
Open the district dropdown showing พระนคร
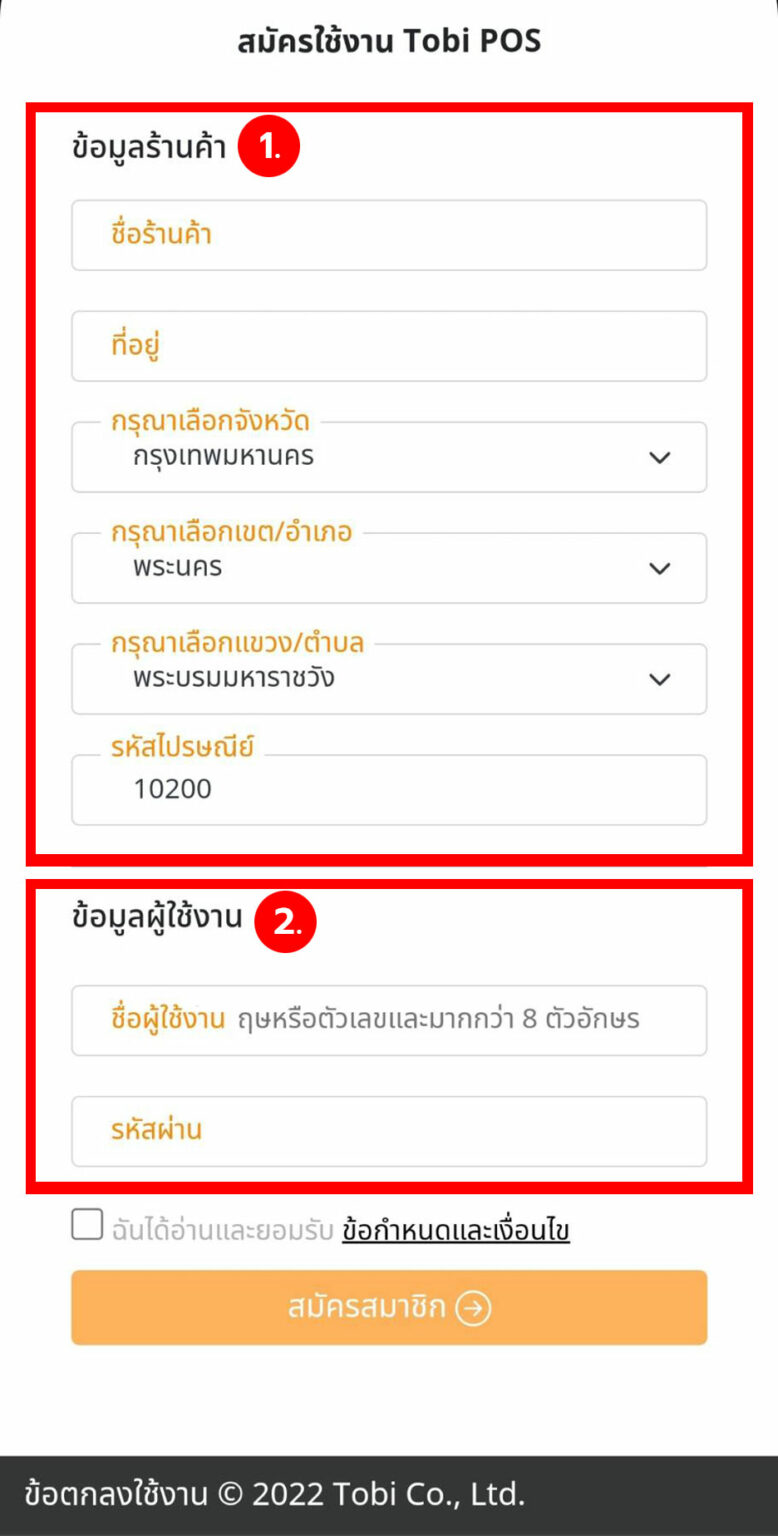[x=389, y=568]
